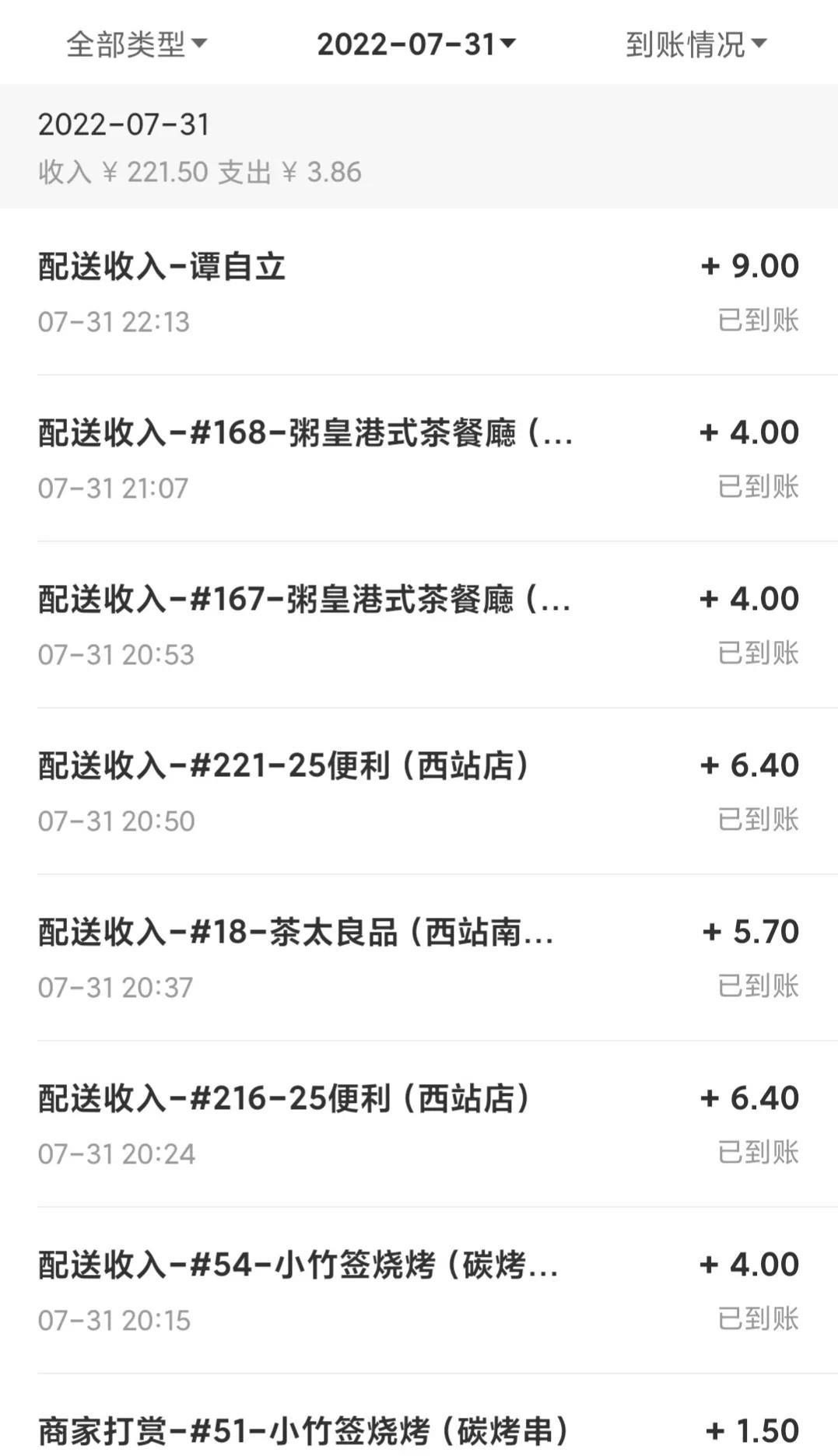838x1456 pixels.
Task: Open the #221 25便利 income entry
Action: point(419,792)
